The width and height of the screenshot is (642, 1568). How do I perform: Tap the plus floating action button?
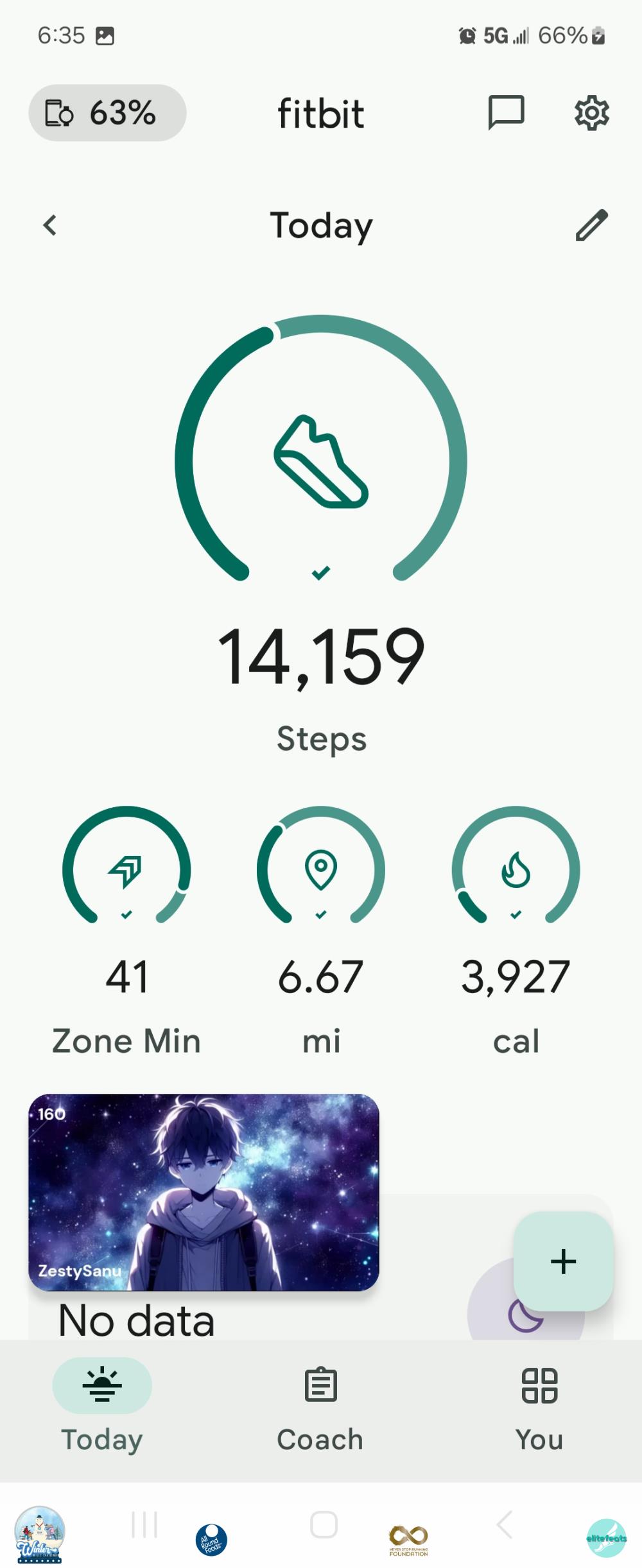[x=563, y=1261]
